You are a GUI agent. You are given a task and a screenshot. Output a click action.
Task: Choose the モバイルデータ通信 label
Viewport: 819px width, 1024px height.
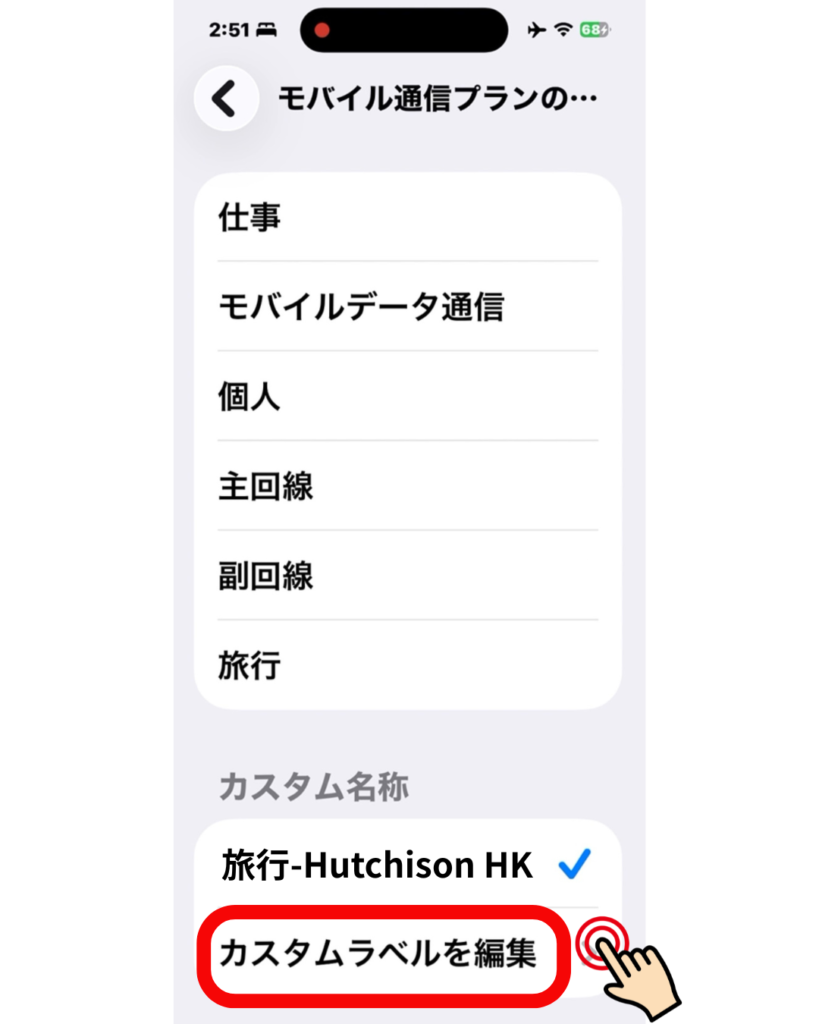click(408, 306)
